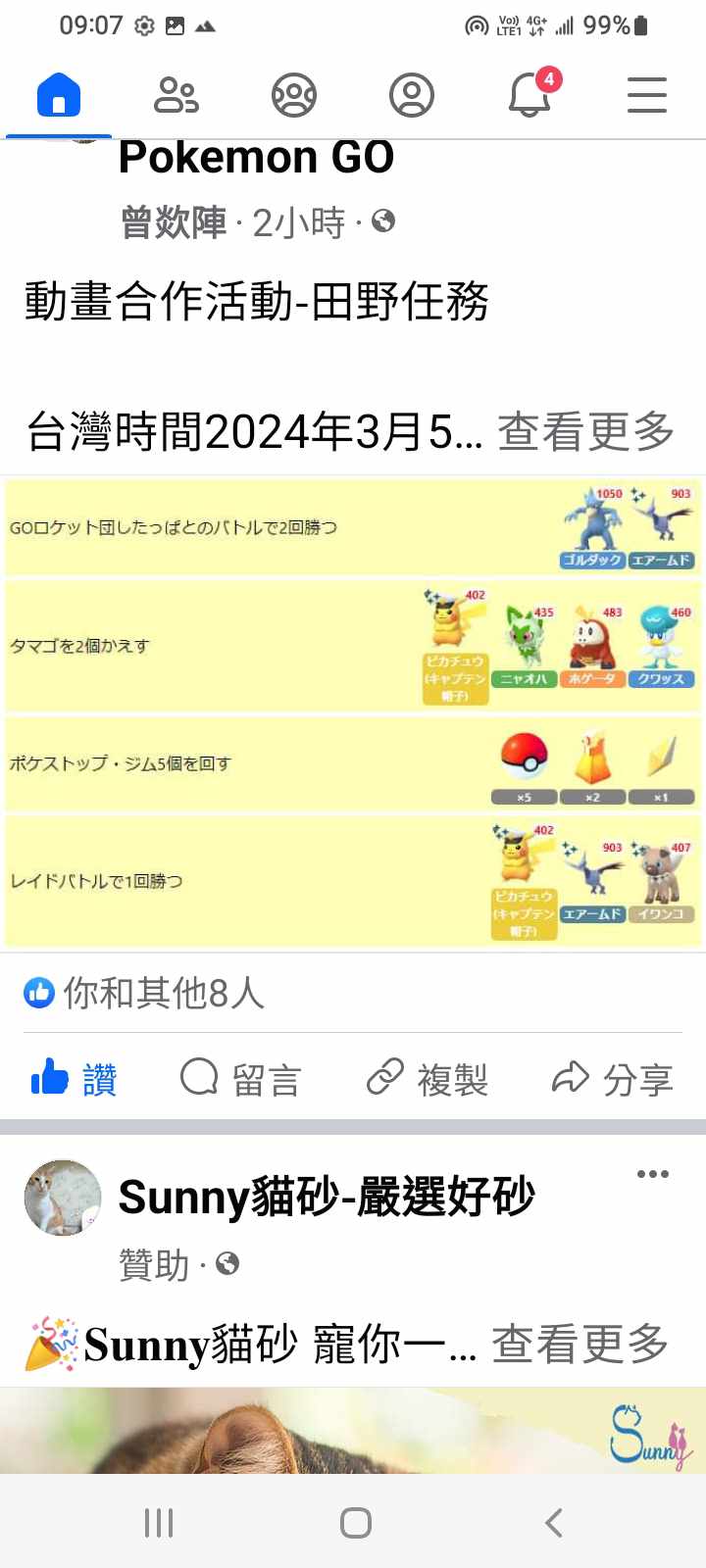Viewport: 706px width, 1568px height.
Task: Open the field research task image
Action: 353,713
